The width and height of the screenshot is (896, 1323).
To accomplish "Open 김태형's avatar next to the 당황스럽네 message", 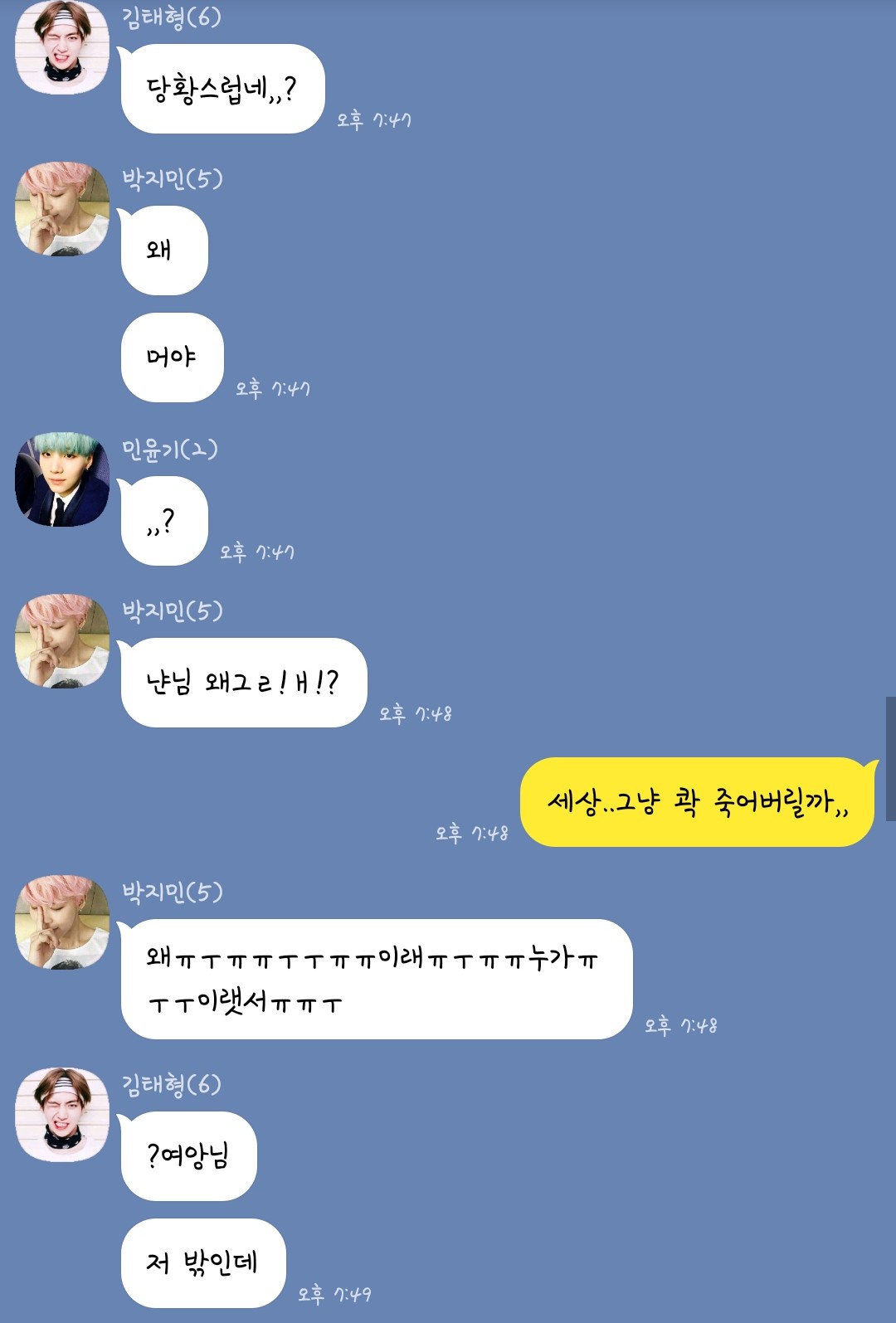I will click(x=62, y=47).
